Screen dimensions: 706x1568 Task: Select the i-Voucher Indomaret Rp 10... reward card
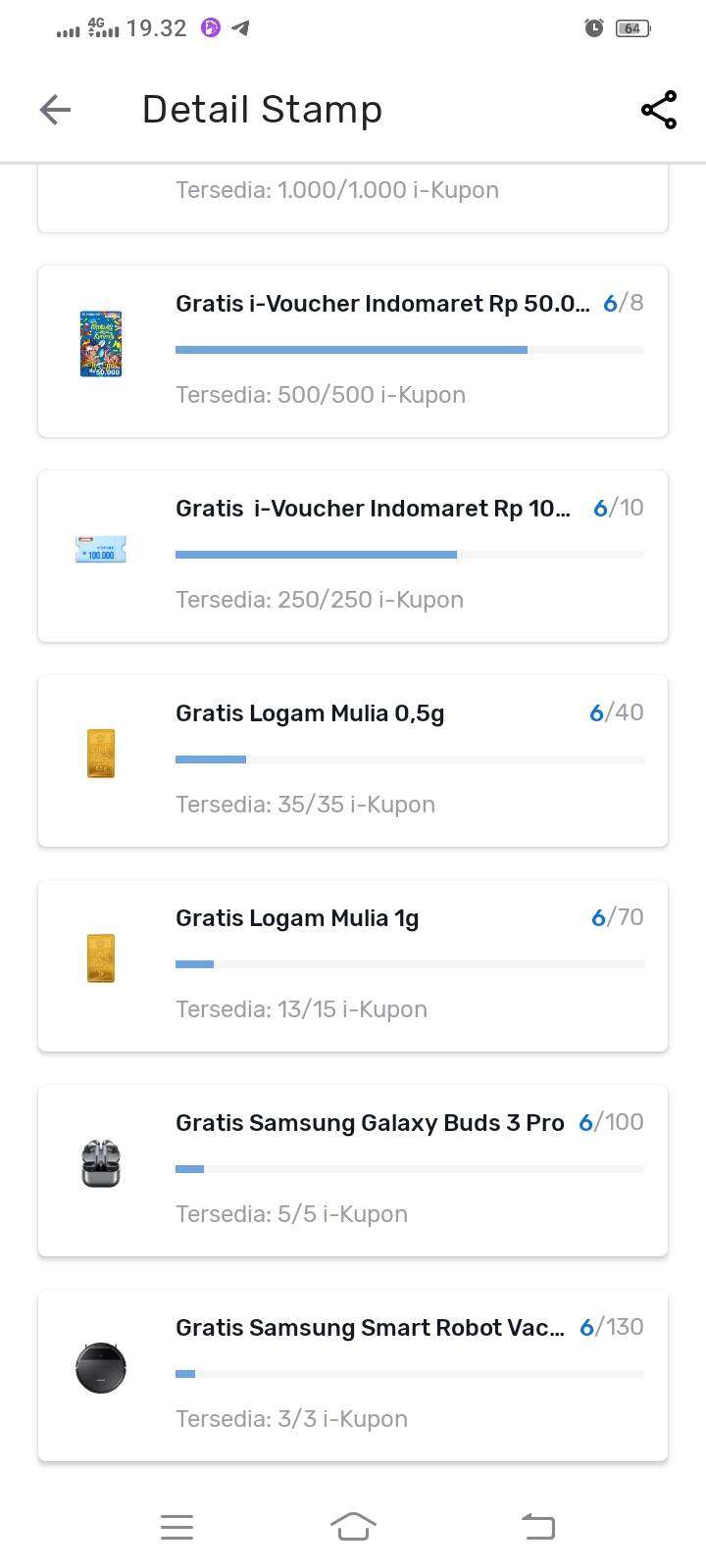point(353,556)
